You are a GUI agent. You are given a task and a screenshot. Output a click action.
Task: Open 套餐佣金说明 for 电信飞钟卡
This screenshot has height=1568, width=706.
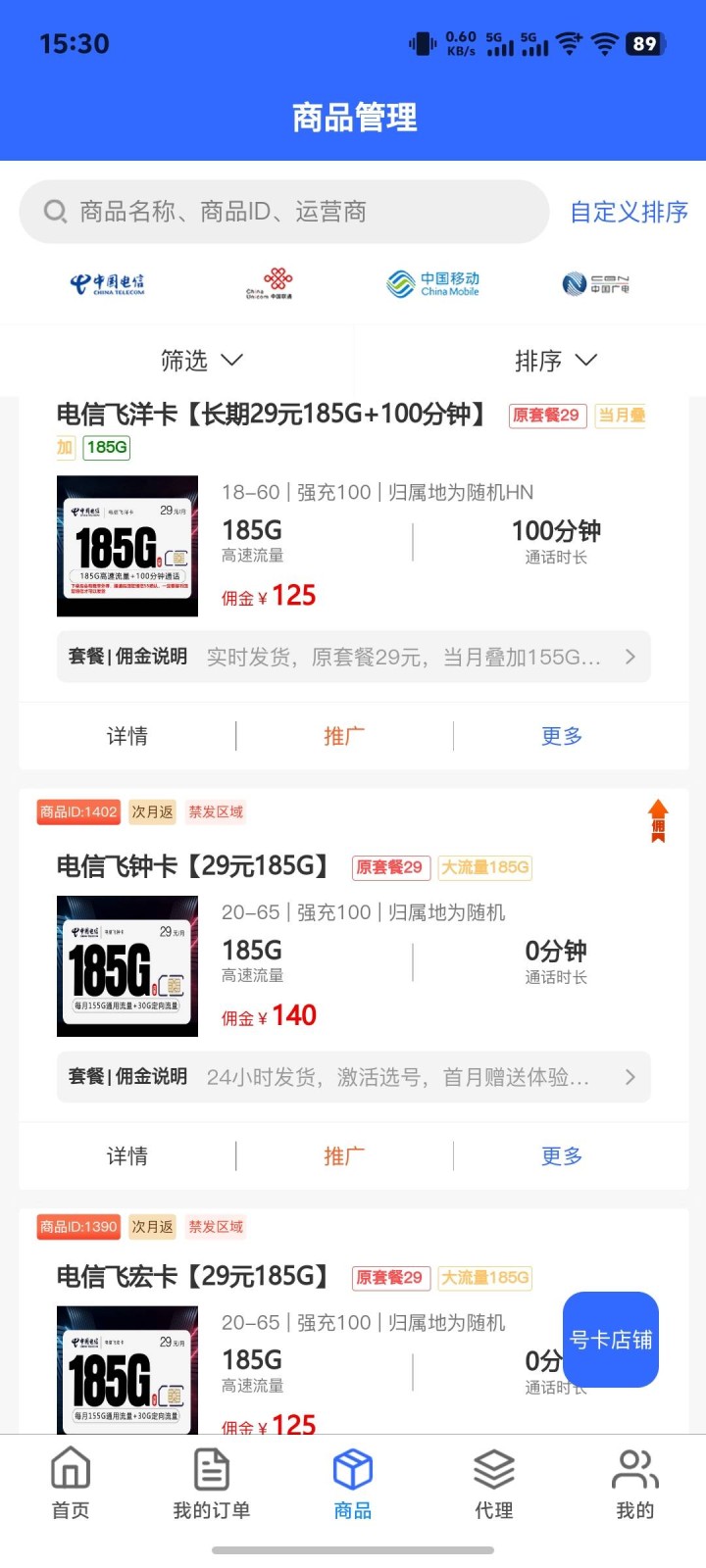353,1077
